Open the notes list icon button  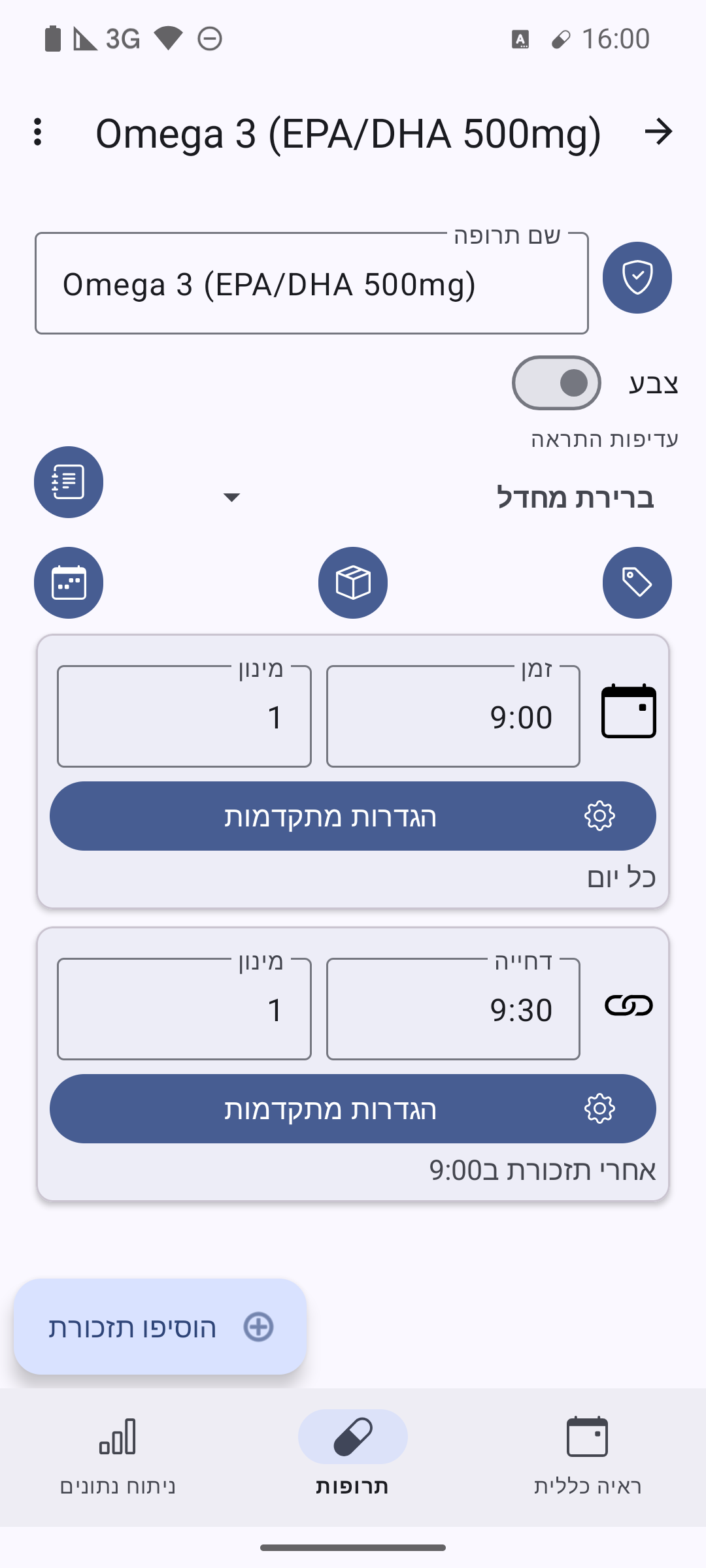pyautogui.click(x=69, y=482)
